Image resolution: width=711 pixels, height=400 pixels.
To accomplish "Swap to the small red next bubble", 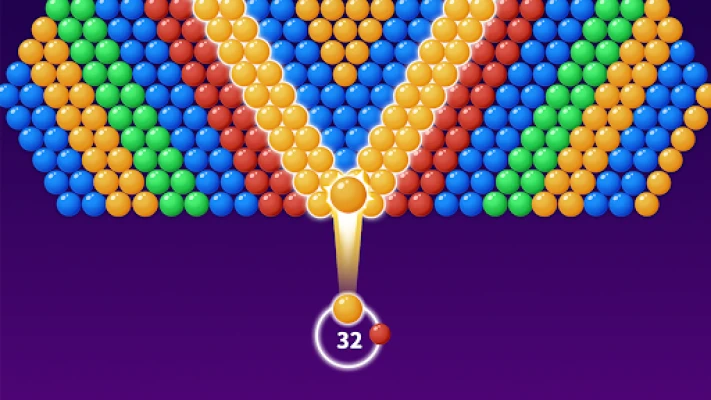I will coord(379,334).
